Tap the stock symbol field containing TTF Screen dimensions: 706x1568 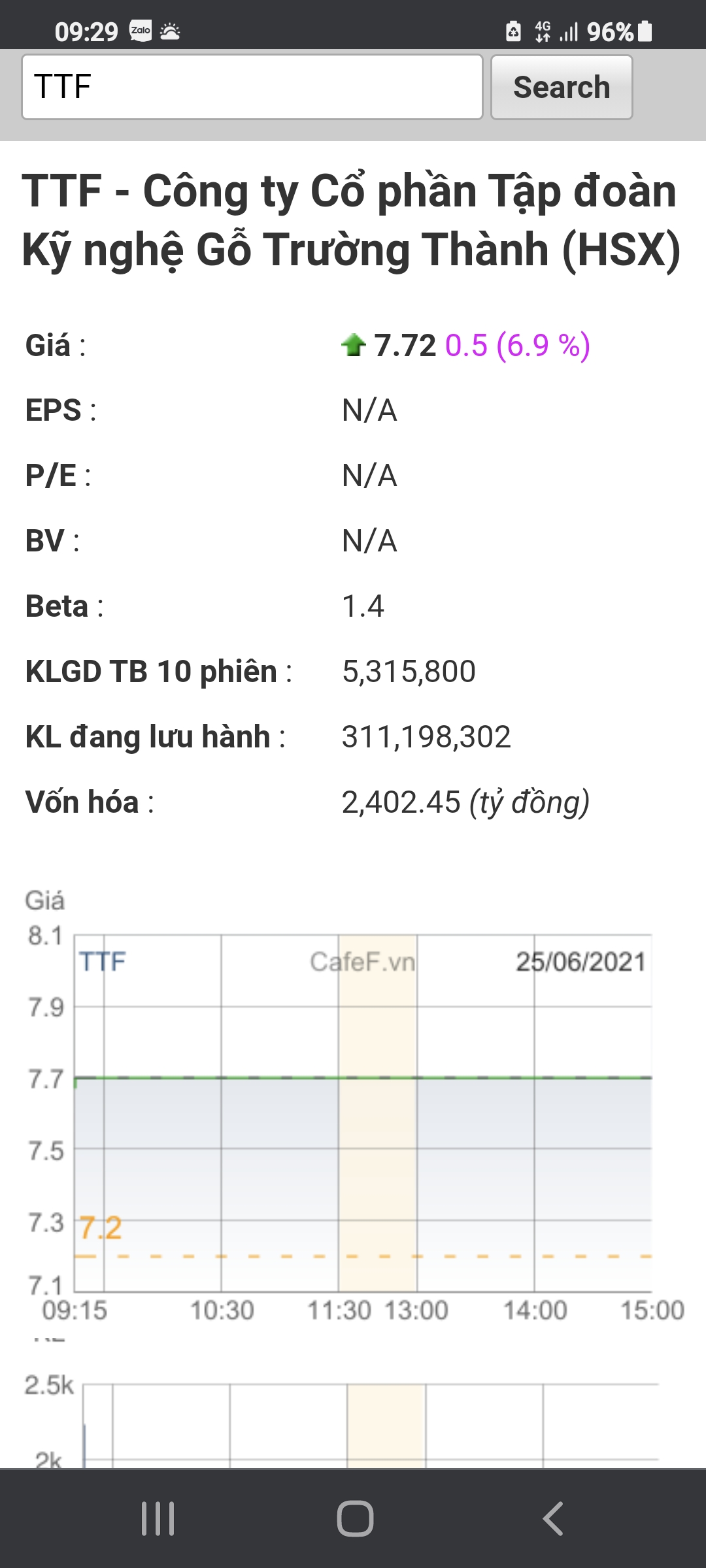point(252,87)
